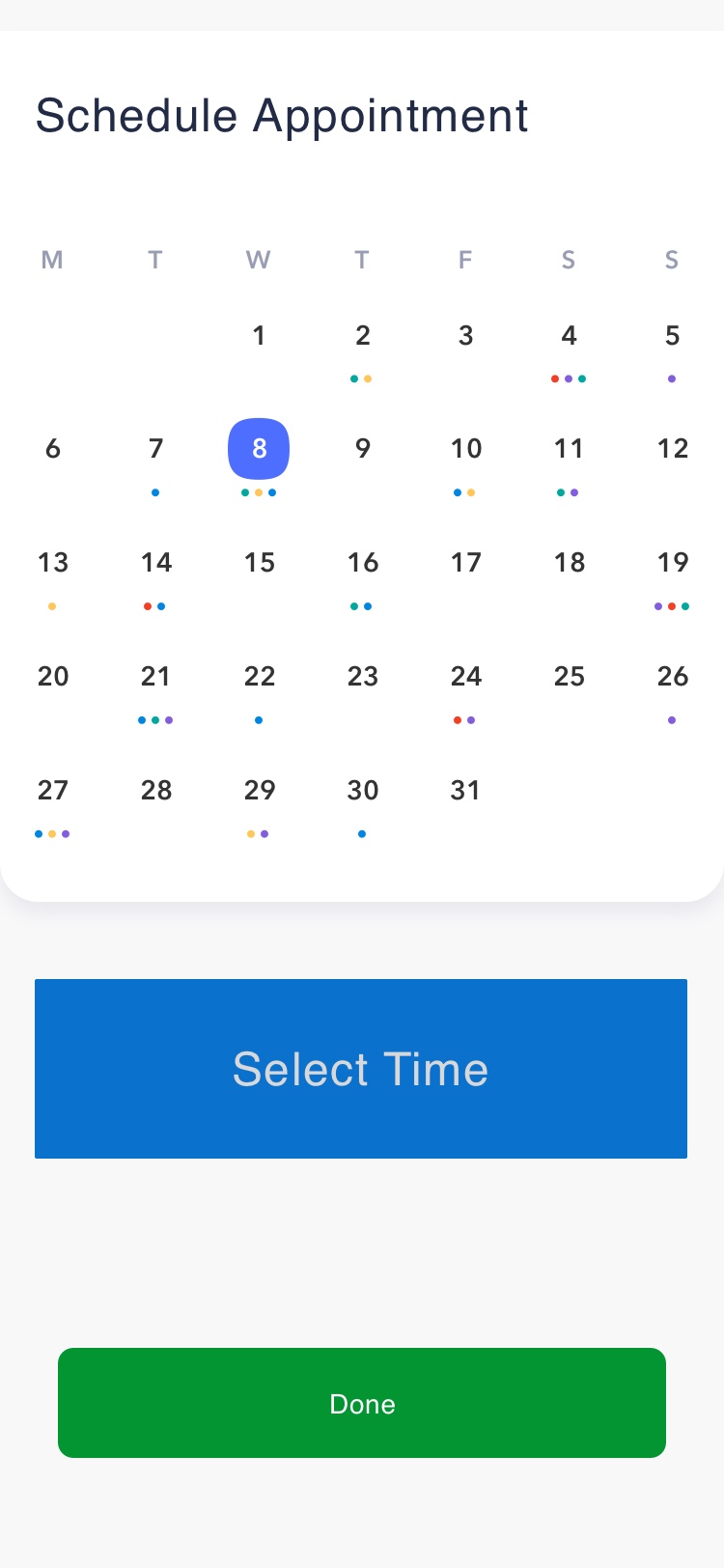Pick the 12th on the calendar
The width and height of the screenshot is (724, 1568).
point(672,449)
